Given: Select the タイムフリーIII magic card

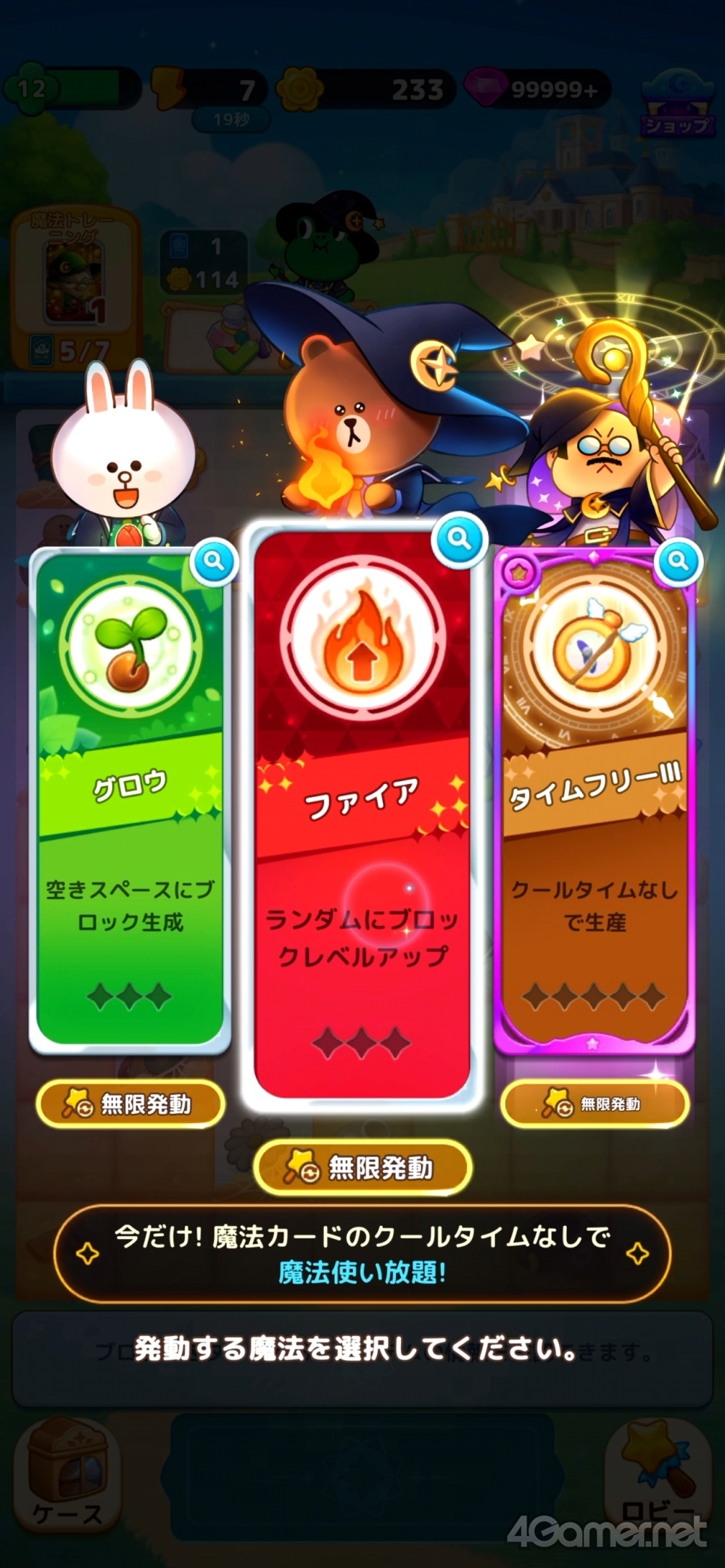Looking at the screenshot, I should [594, 801].
